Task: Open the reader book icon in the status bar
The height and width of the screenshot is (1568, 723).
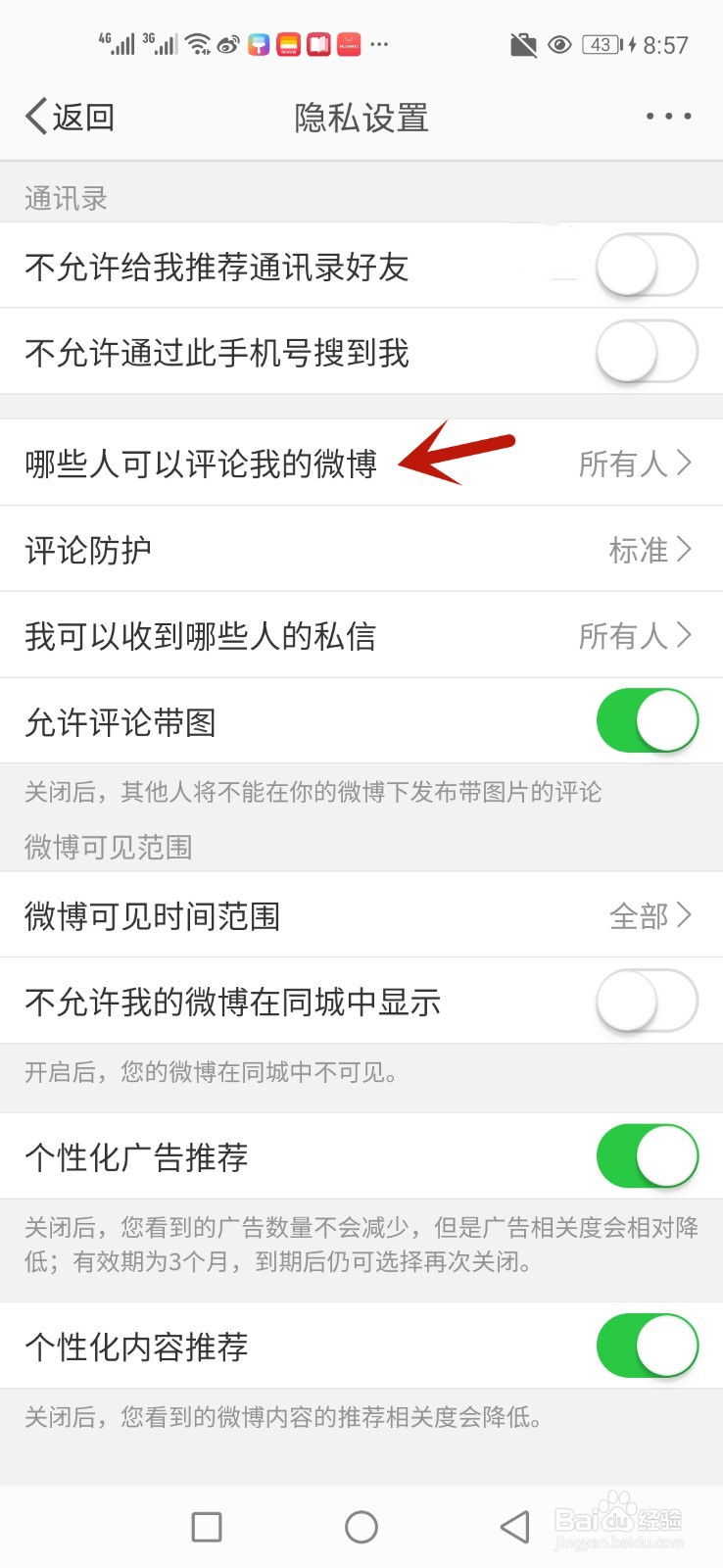Action: [317, 45]
